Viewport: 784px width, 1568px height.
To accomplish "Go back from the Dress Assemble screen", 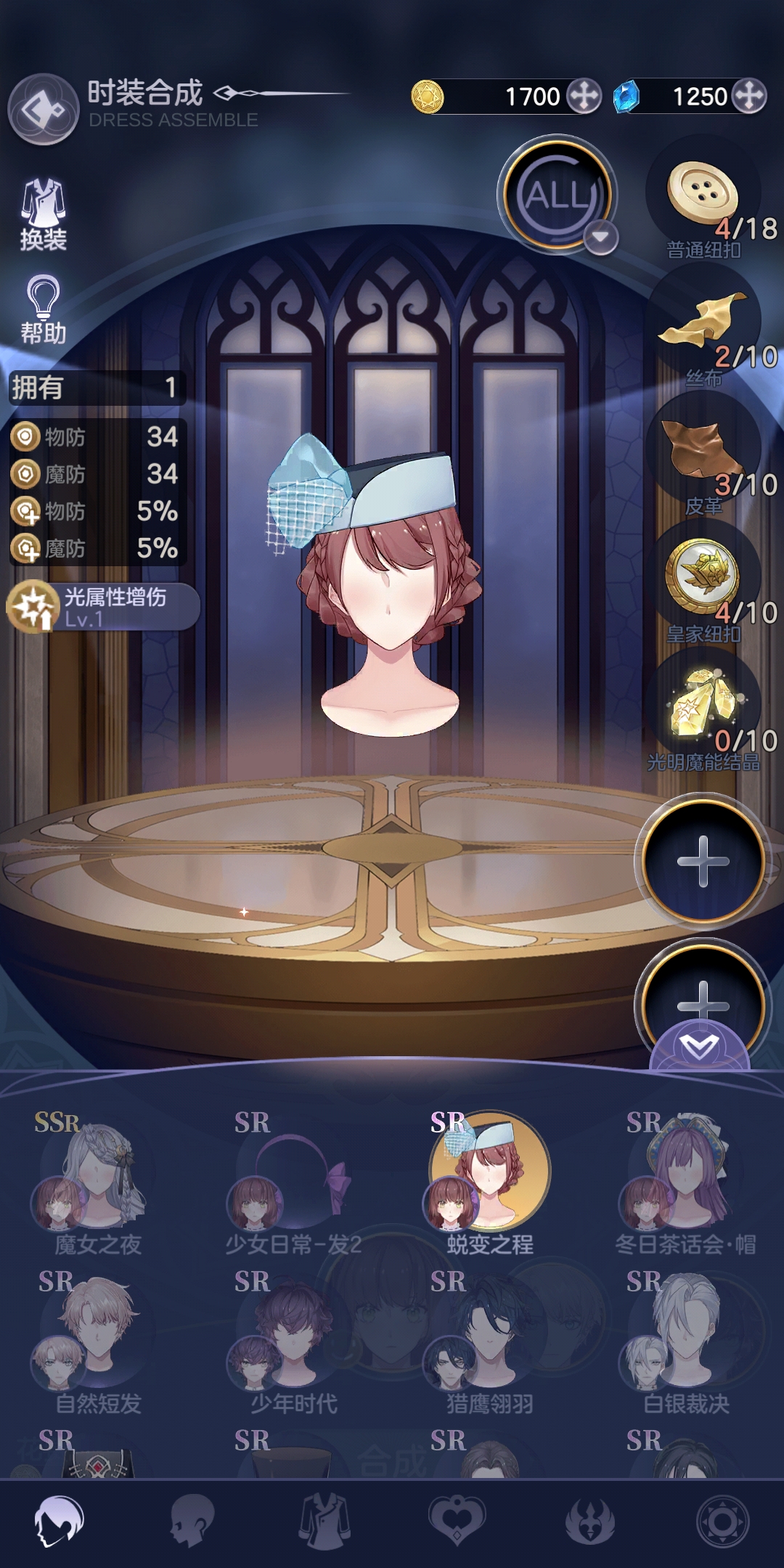I will click(x=42, y=110).
